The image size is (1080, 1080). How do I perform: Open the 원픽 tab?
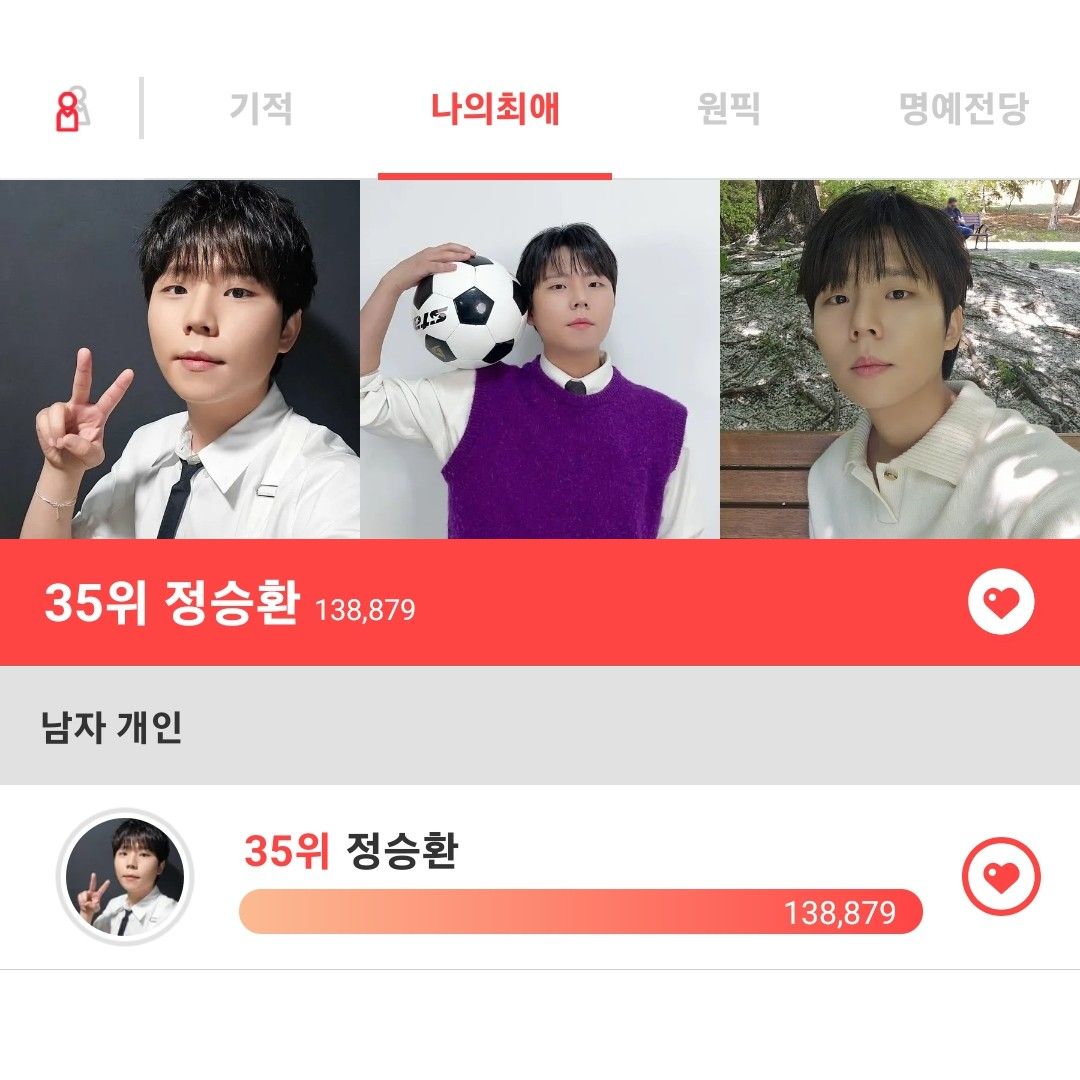[728, 108]
